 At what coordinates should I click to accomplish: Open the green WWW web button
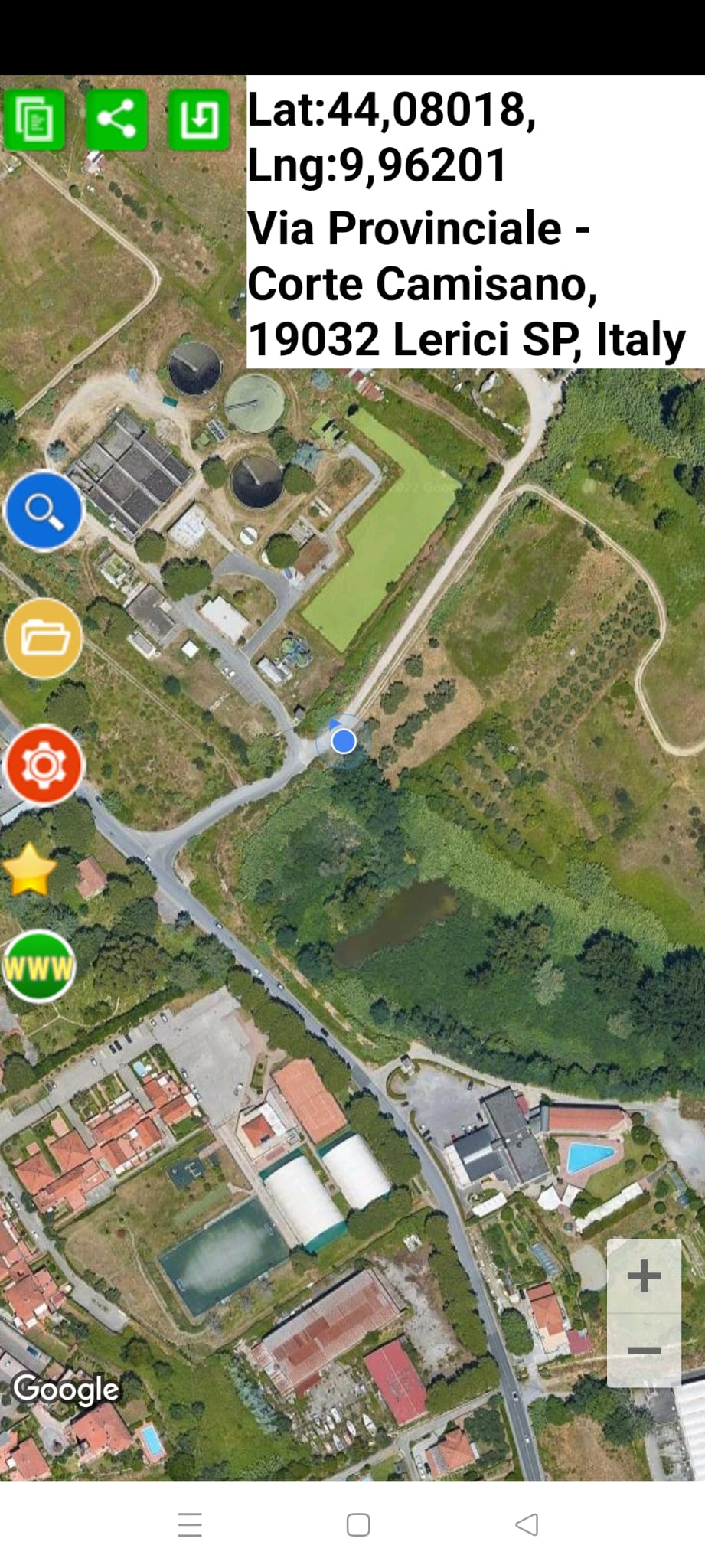click(39, 968)
